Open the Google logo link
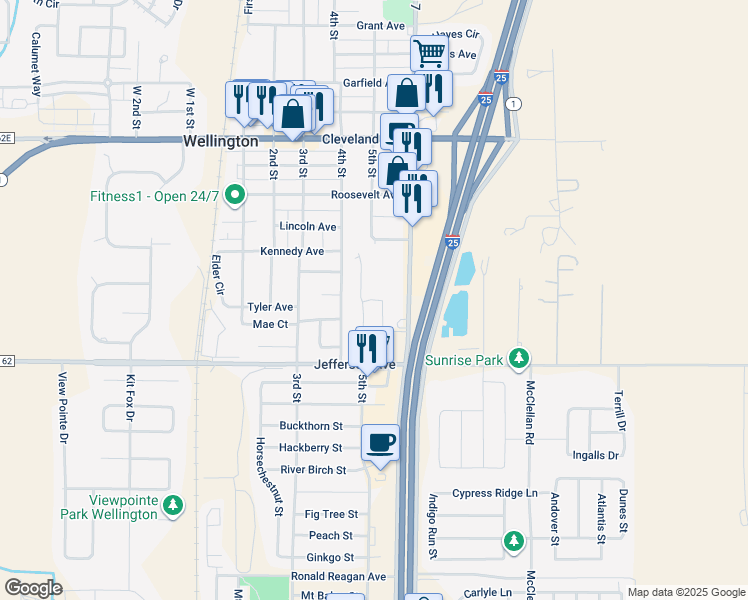The height and width of the screenshot is (600, 748). pyautogui.click(x=33, y=588)
